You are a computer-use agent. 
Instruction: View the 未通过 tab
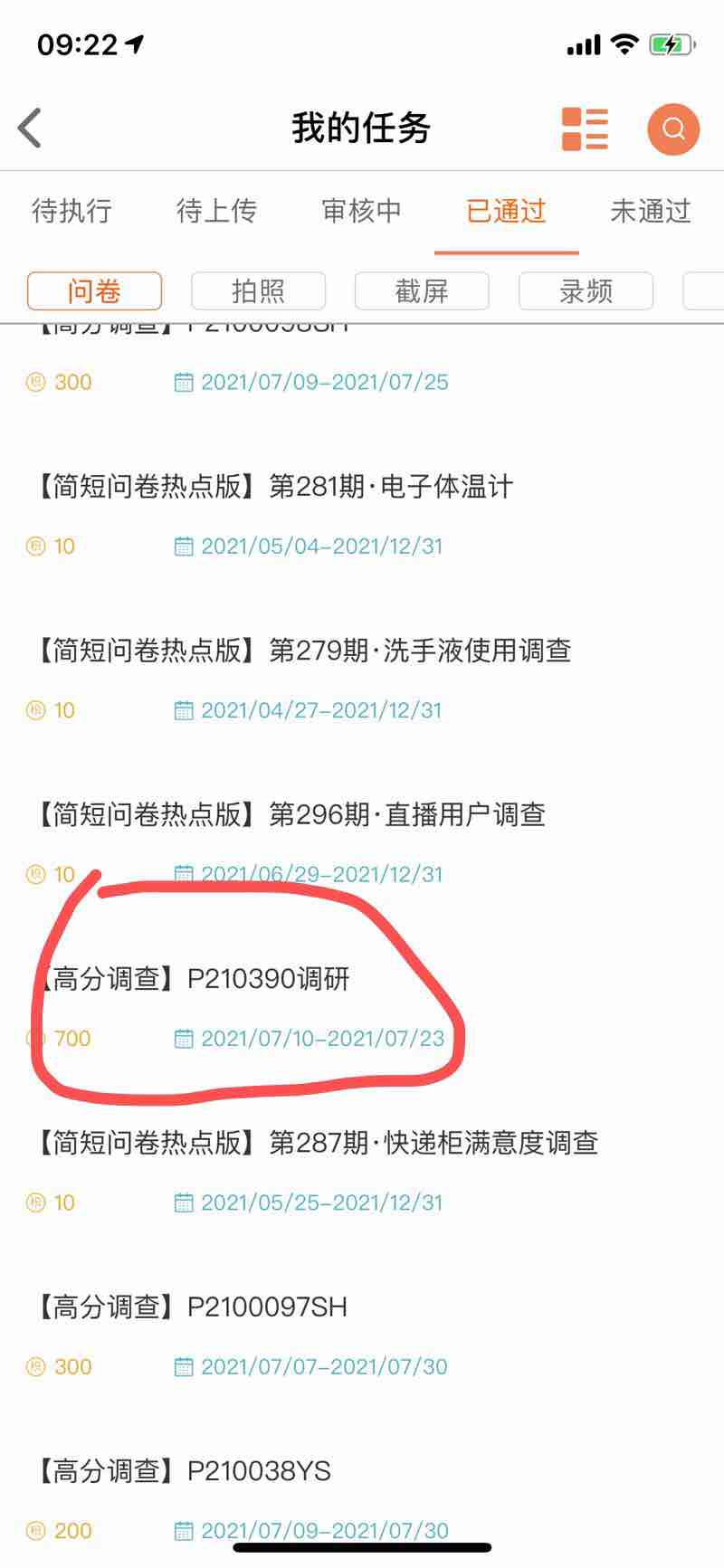point(651,211)
